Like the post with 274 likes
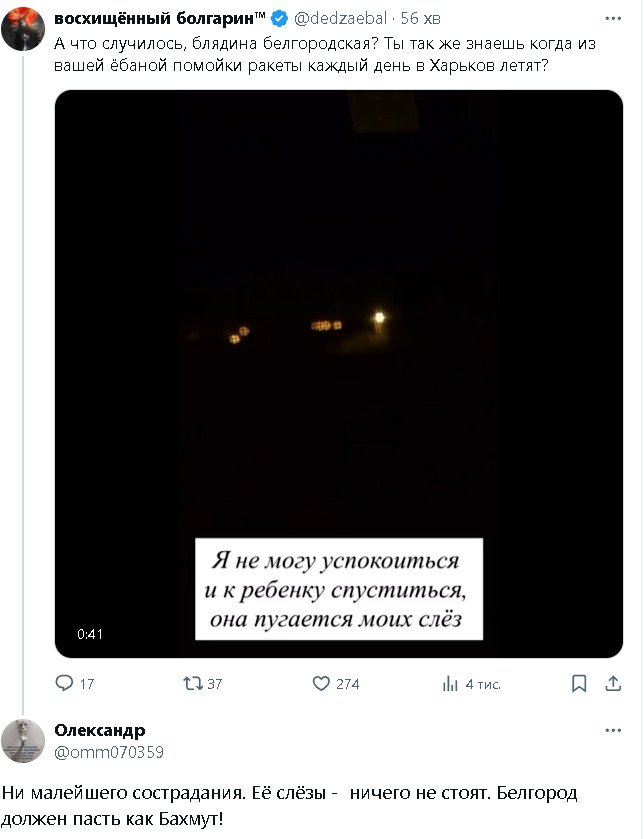Image resolution: width=644 pixels, height=839 pixels. 322,684
